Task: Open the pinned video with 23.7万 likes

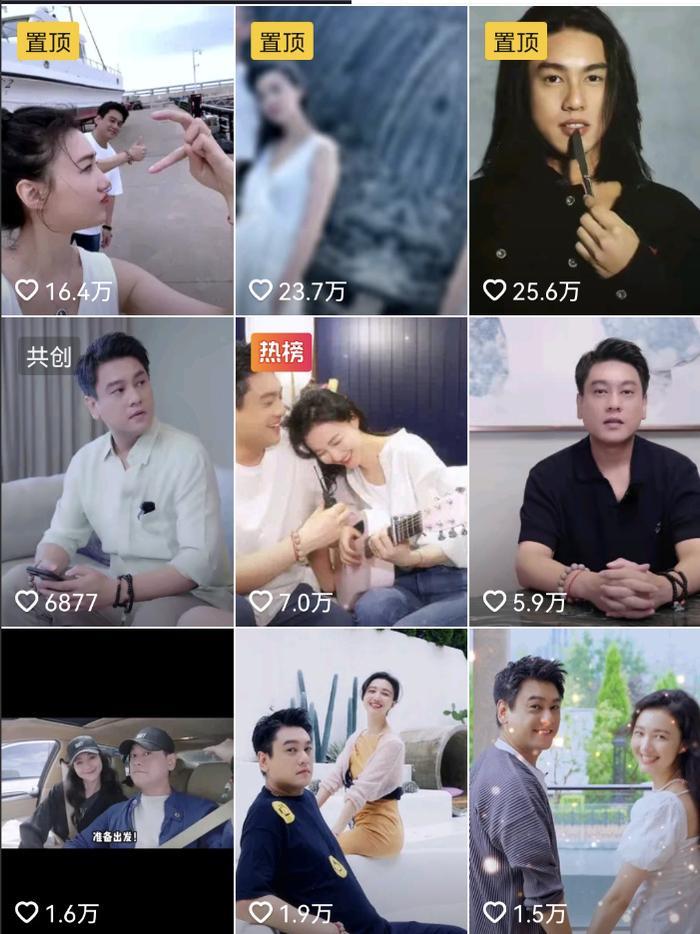Action: pos(351,160)
